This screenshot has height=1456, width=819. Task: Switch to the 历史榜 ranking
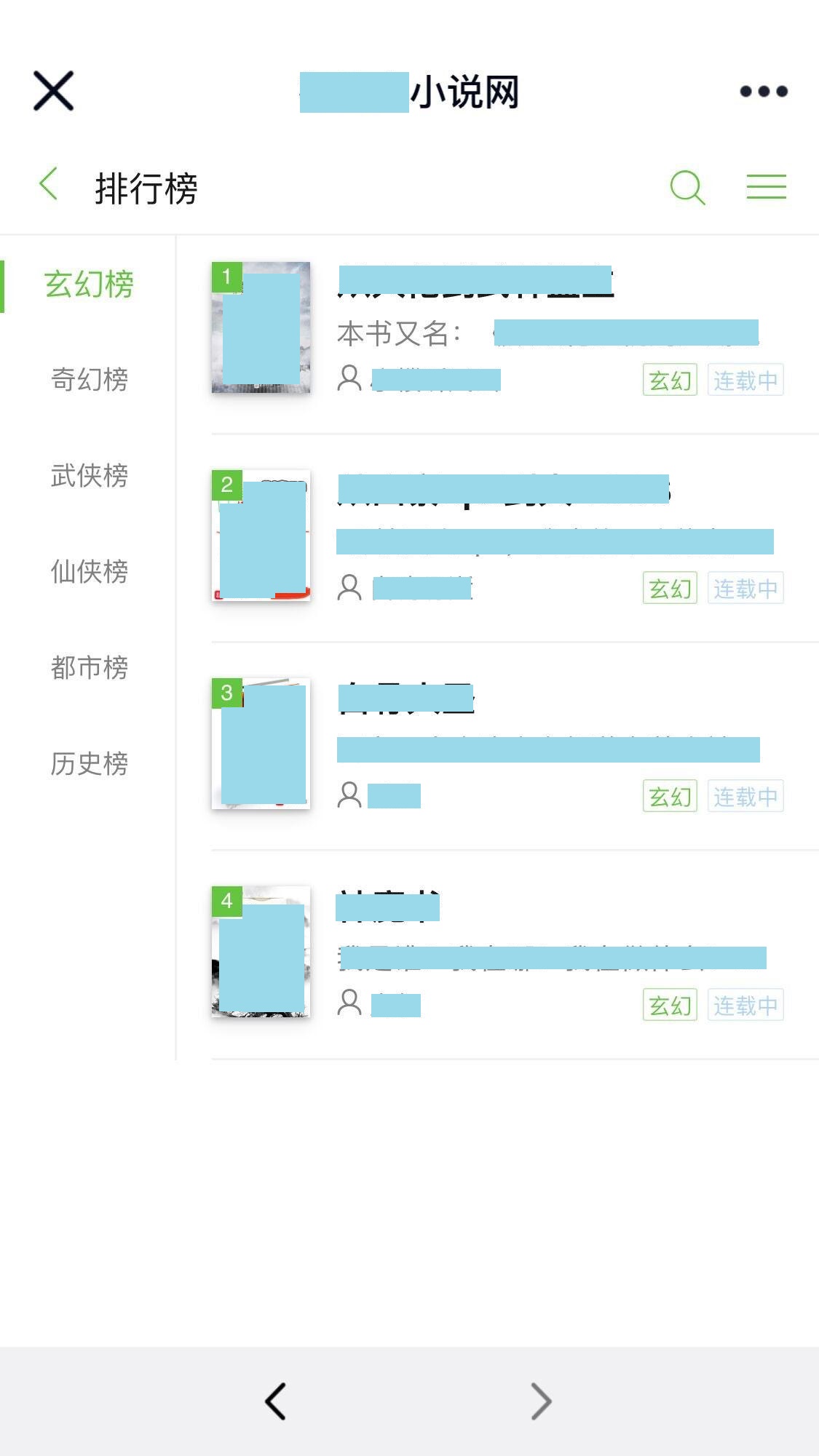89,764
